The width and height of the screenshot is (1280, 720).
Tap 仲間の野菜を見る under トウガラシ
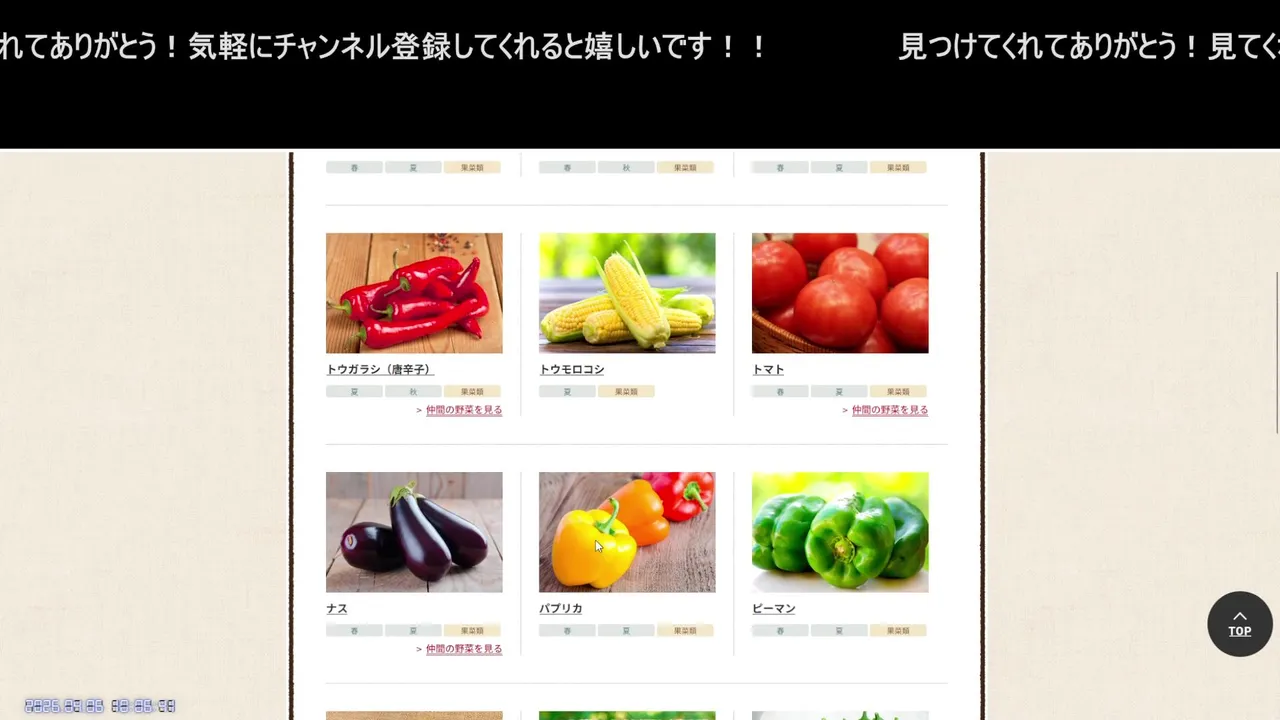(x=464, y=410)
